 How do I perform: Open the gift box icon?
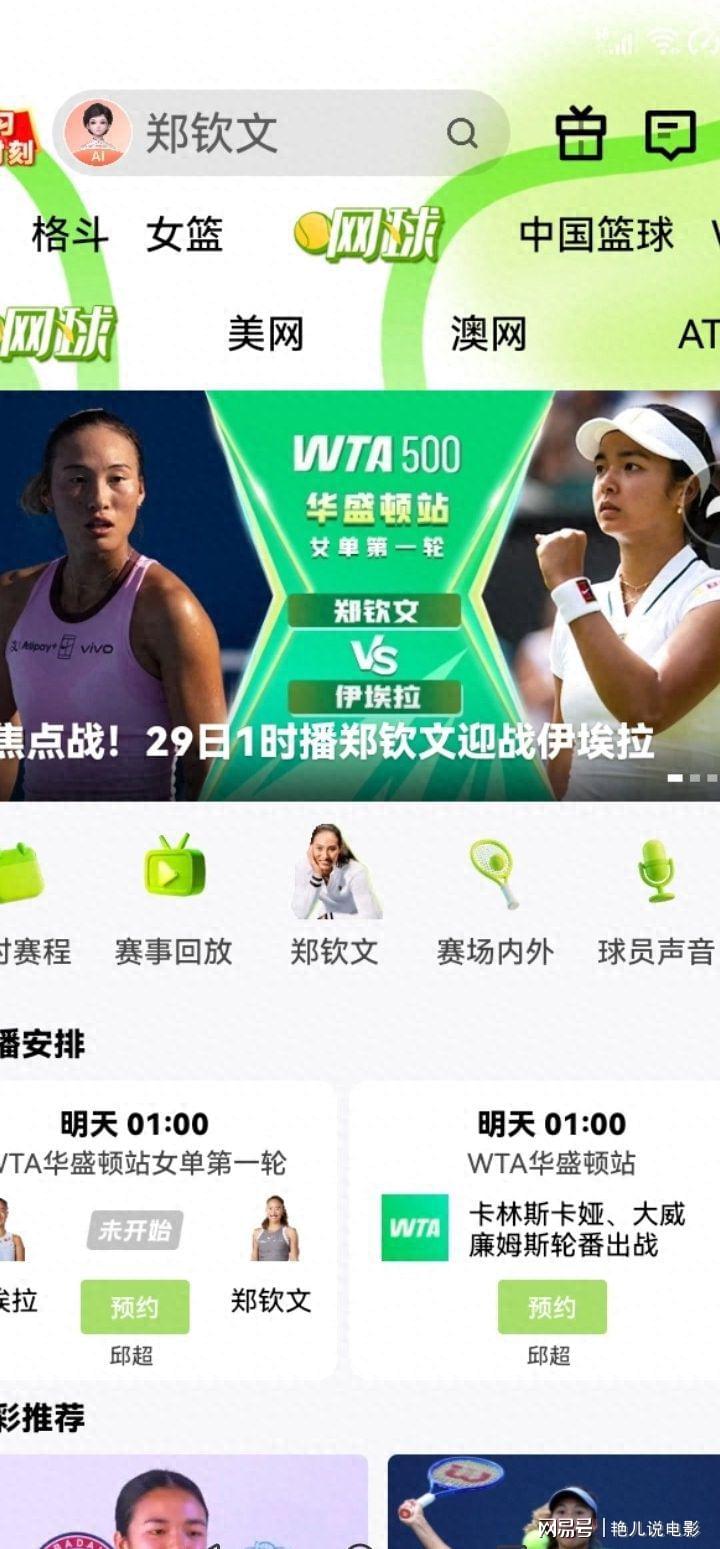[x=581, y=133]
